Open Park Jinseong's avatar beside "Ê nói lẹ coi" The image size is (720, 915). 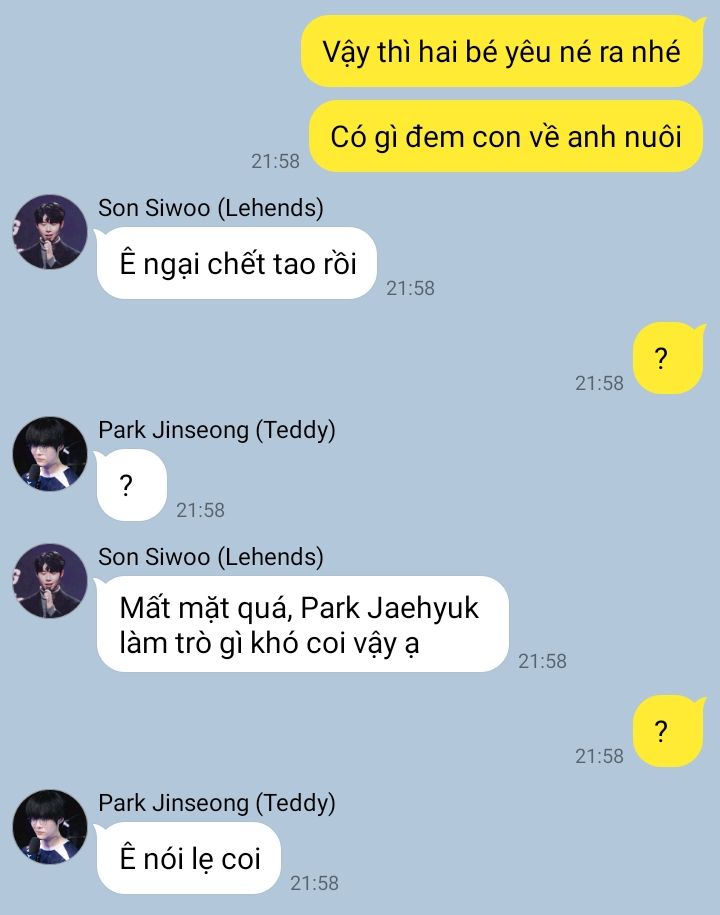tap(49, 827)
